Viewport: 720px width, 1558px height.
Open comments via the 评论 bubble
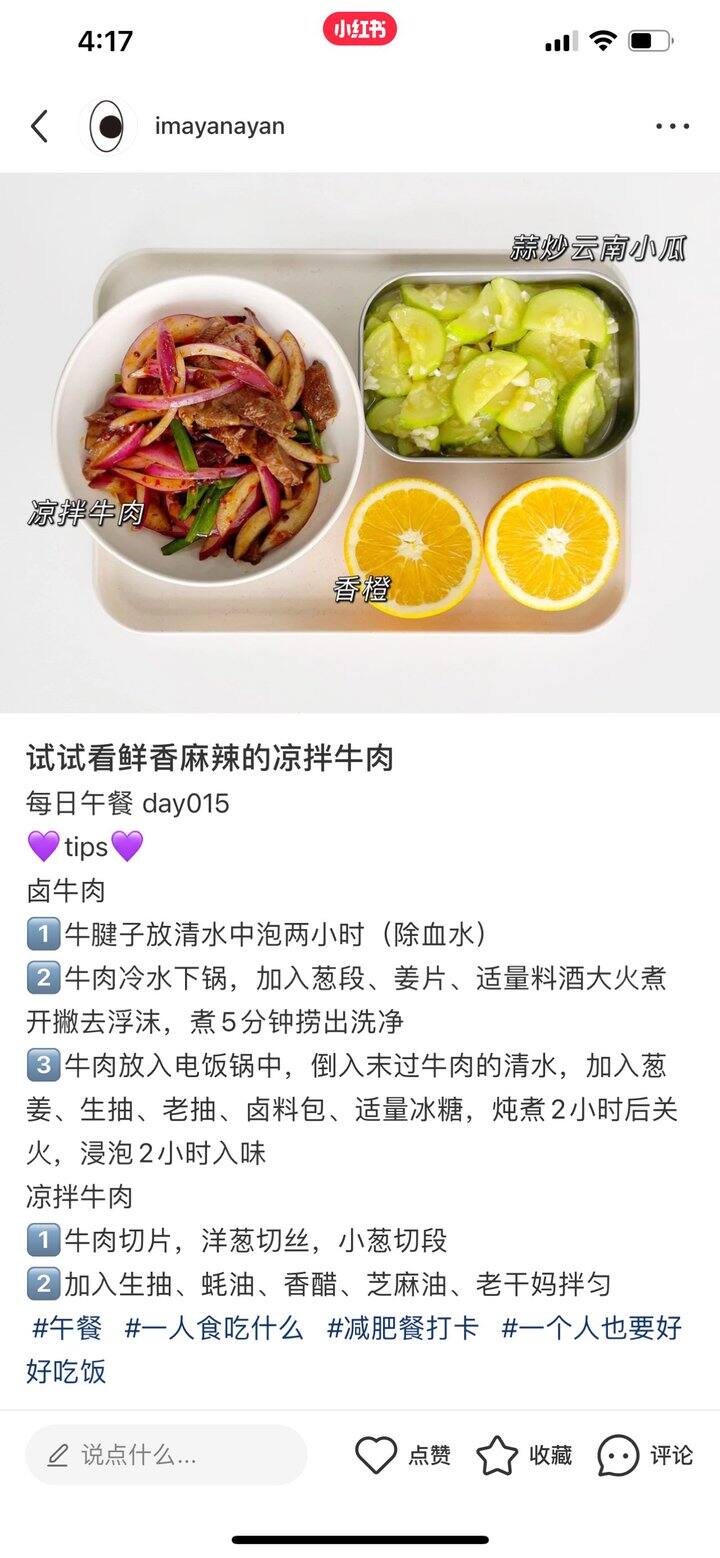point(645,1455)
